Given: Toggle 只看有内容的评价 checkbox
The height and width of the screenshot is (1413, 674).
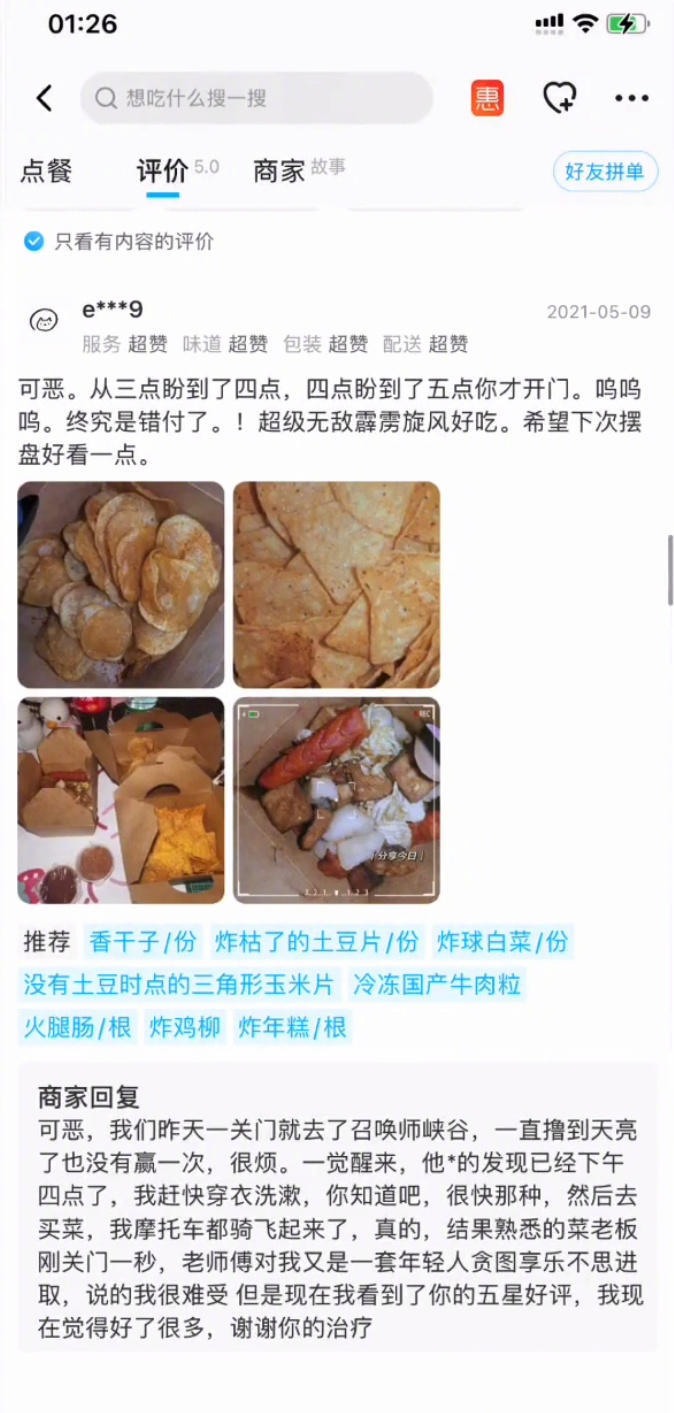Looking at the screenshot, I should click(35, 241).
